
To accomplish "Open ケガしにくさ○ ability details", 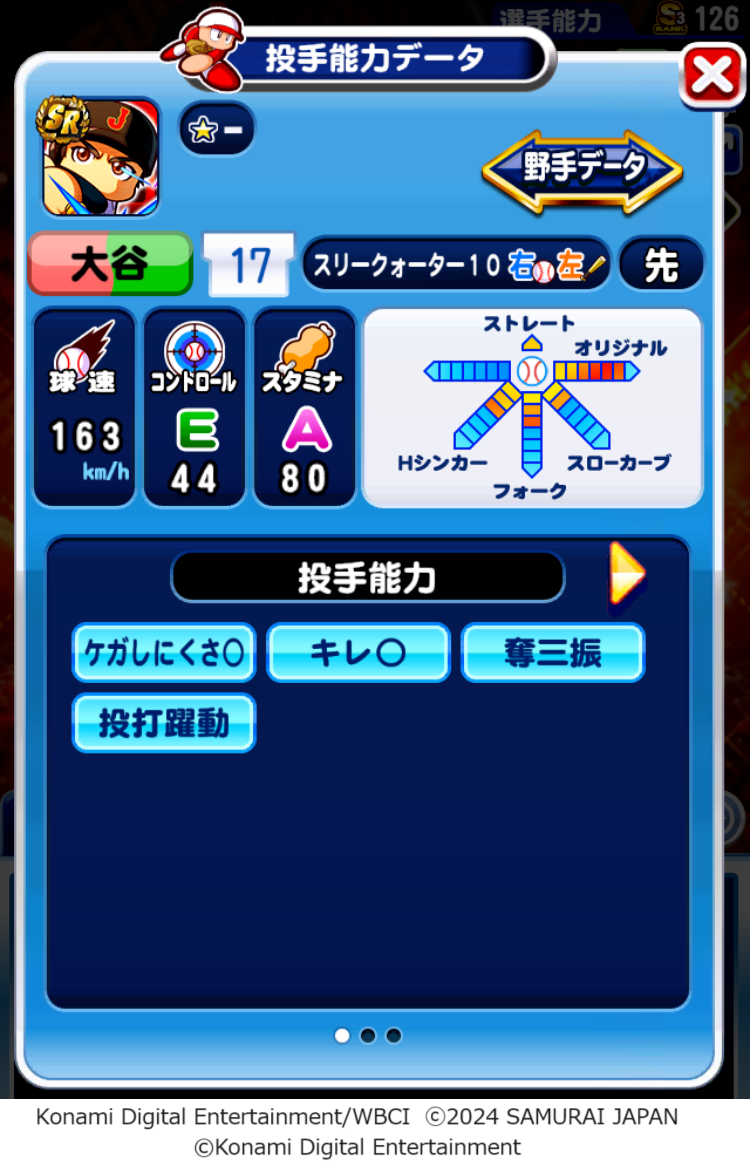I will point(164,653).
